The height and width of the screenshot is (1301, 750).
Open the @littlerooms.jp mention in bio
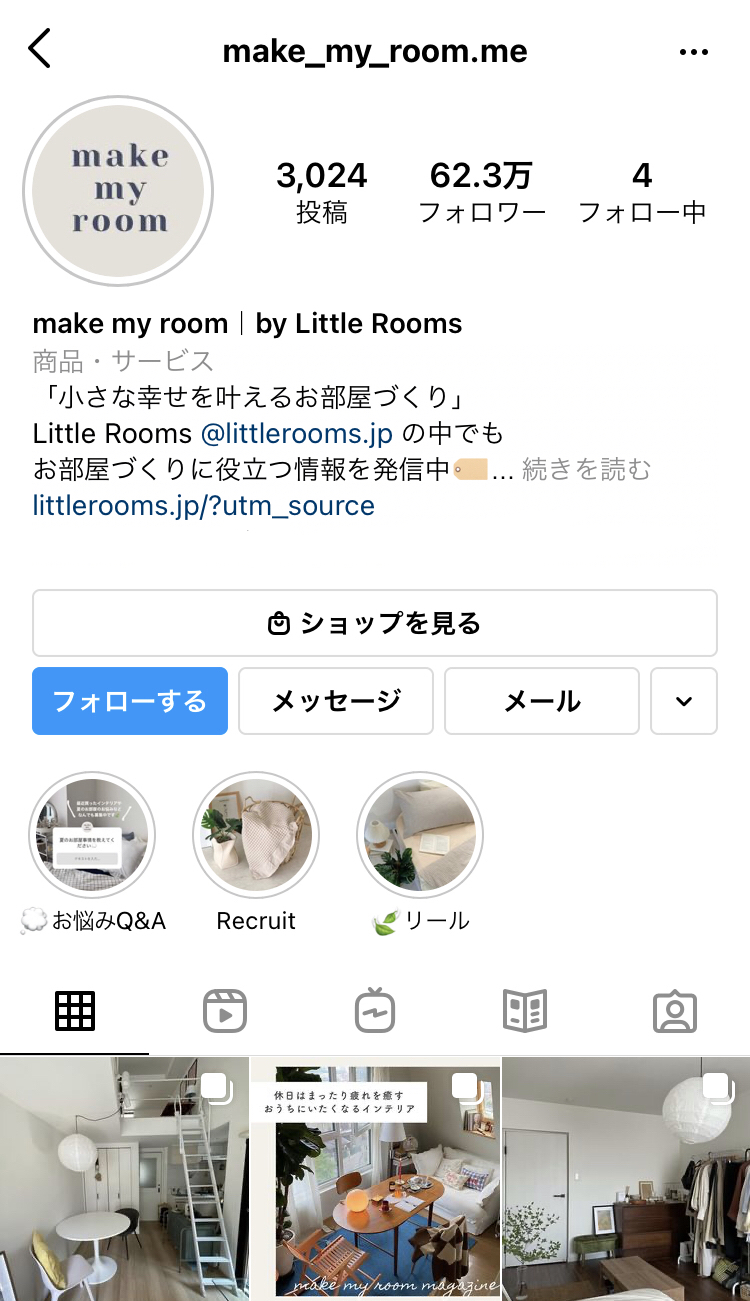[x=297, y=433]
